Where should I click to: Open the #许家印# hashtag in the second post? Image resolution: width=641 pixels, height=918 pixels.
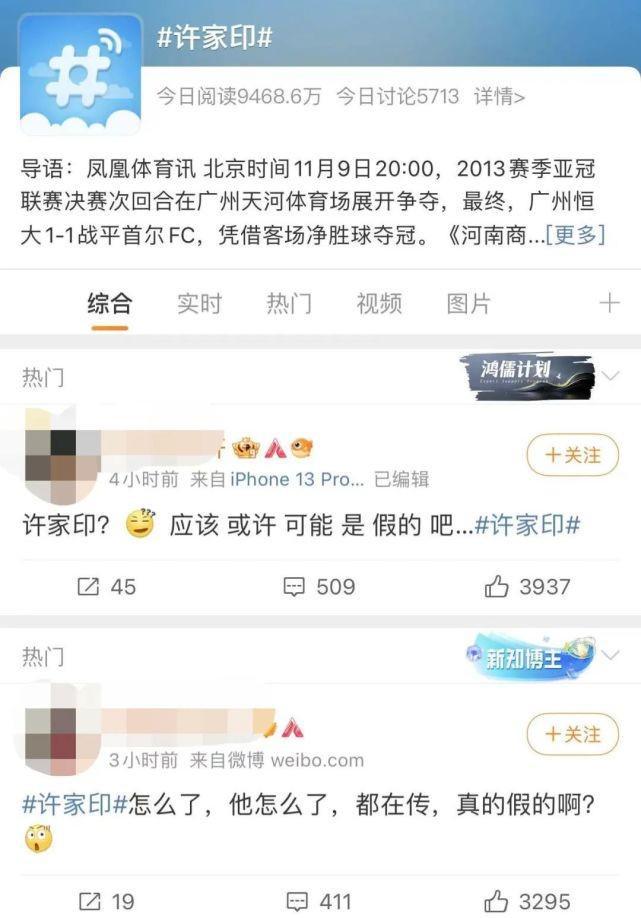[x=74, y=803]
